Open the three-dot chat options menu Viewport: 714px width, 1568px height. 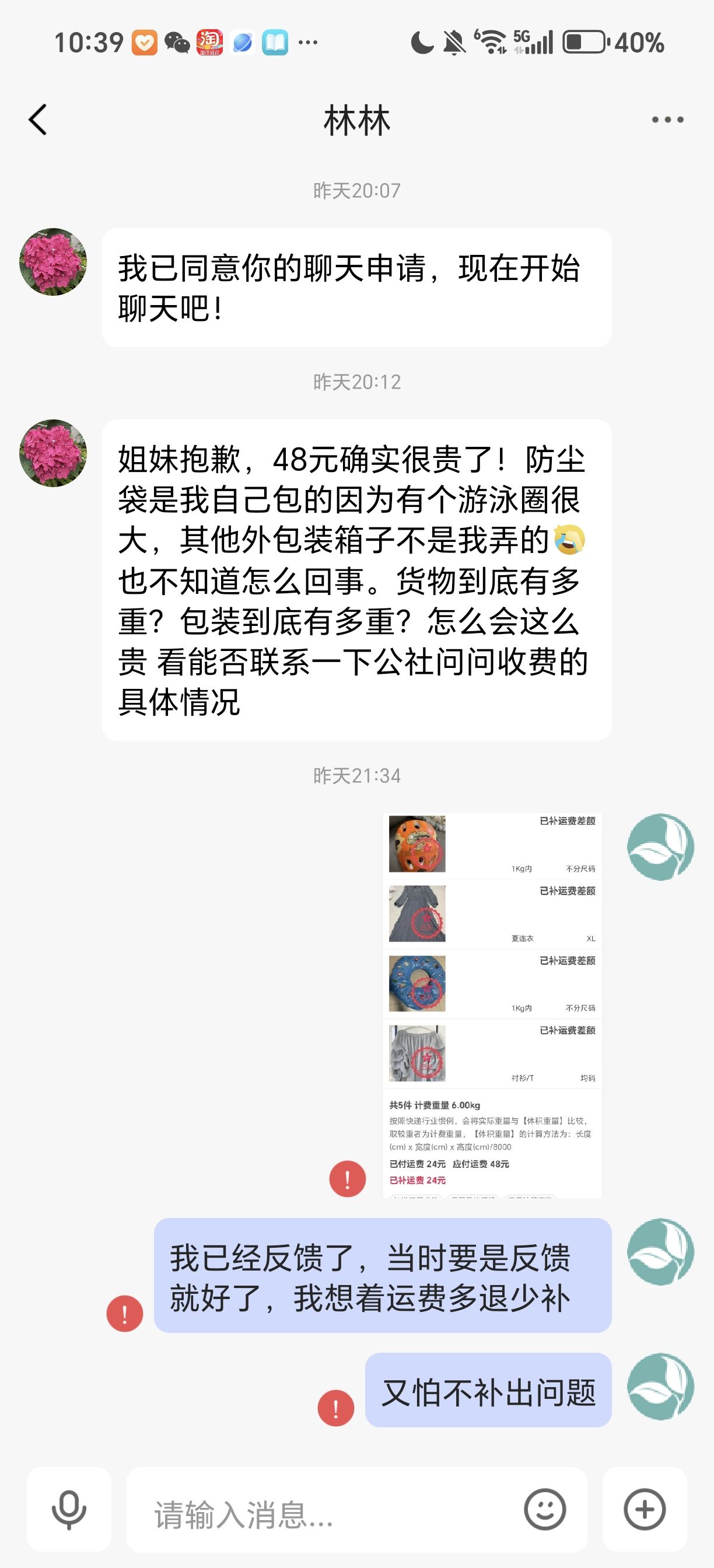point(667,120)
